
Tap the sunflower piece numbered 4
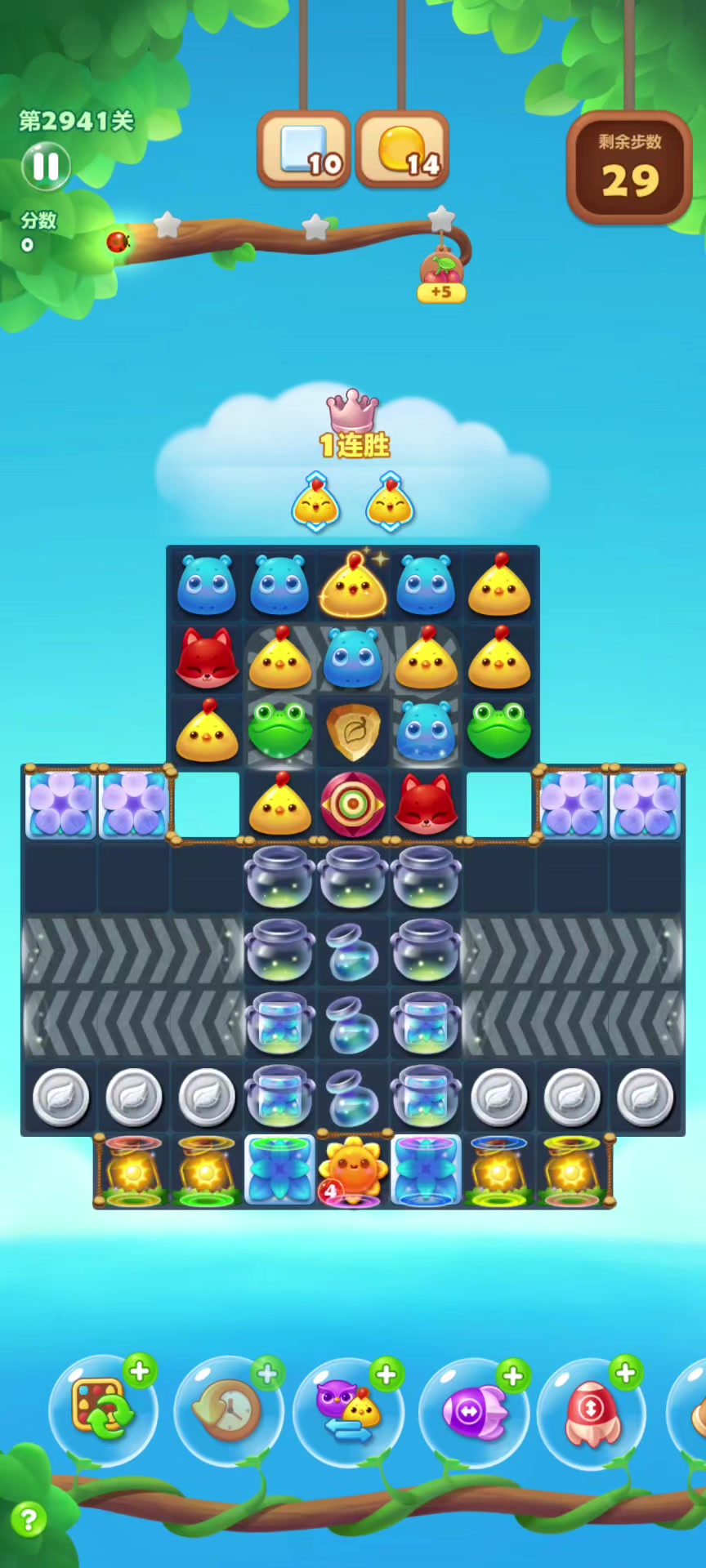coord(353,1170)
